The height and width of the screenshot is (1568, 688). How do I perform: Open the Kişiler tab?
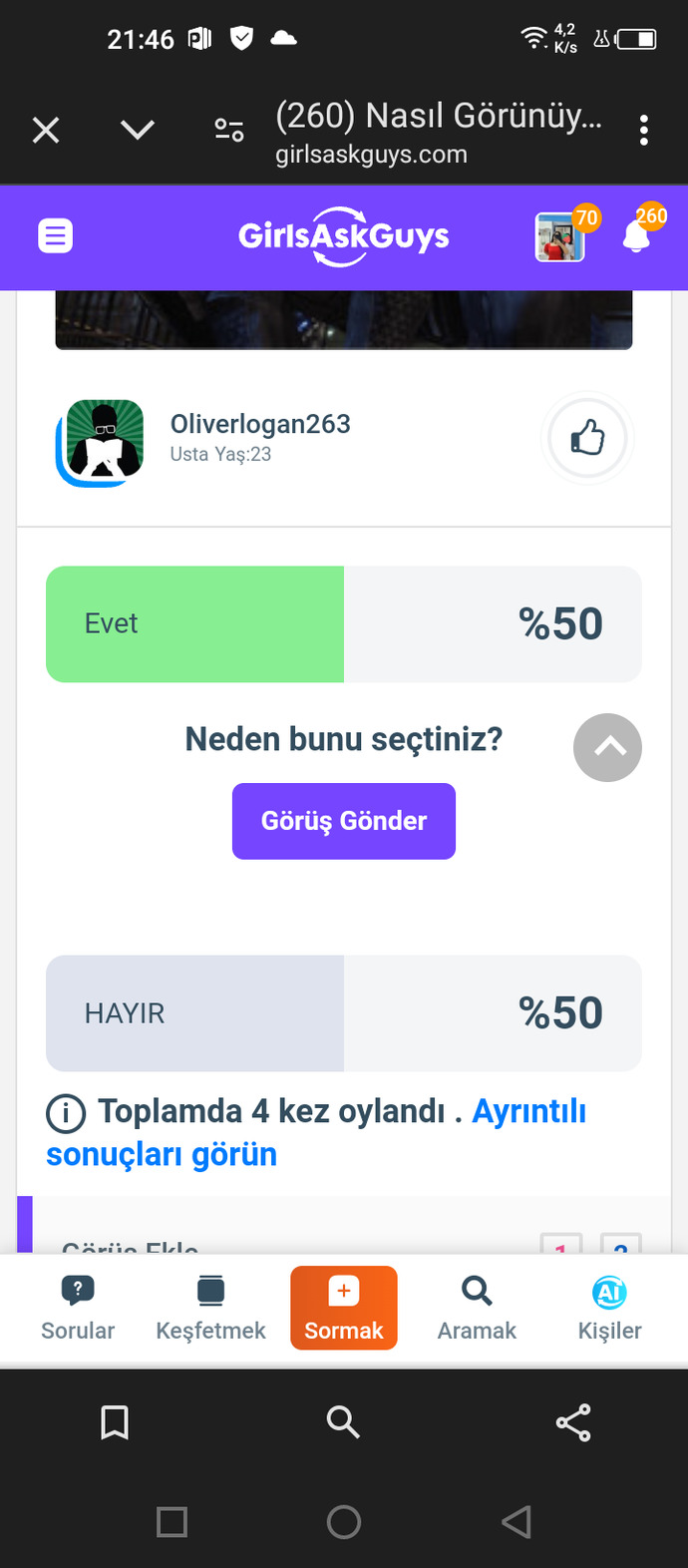click(x=609, y=1309)
